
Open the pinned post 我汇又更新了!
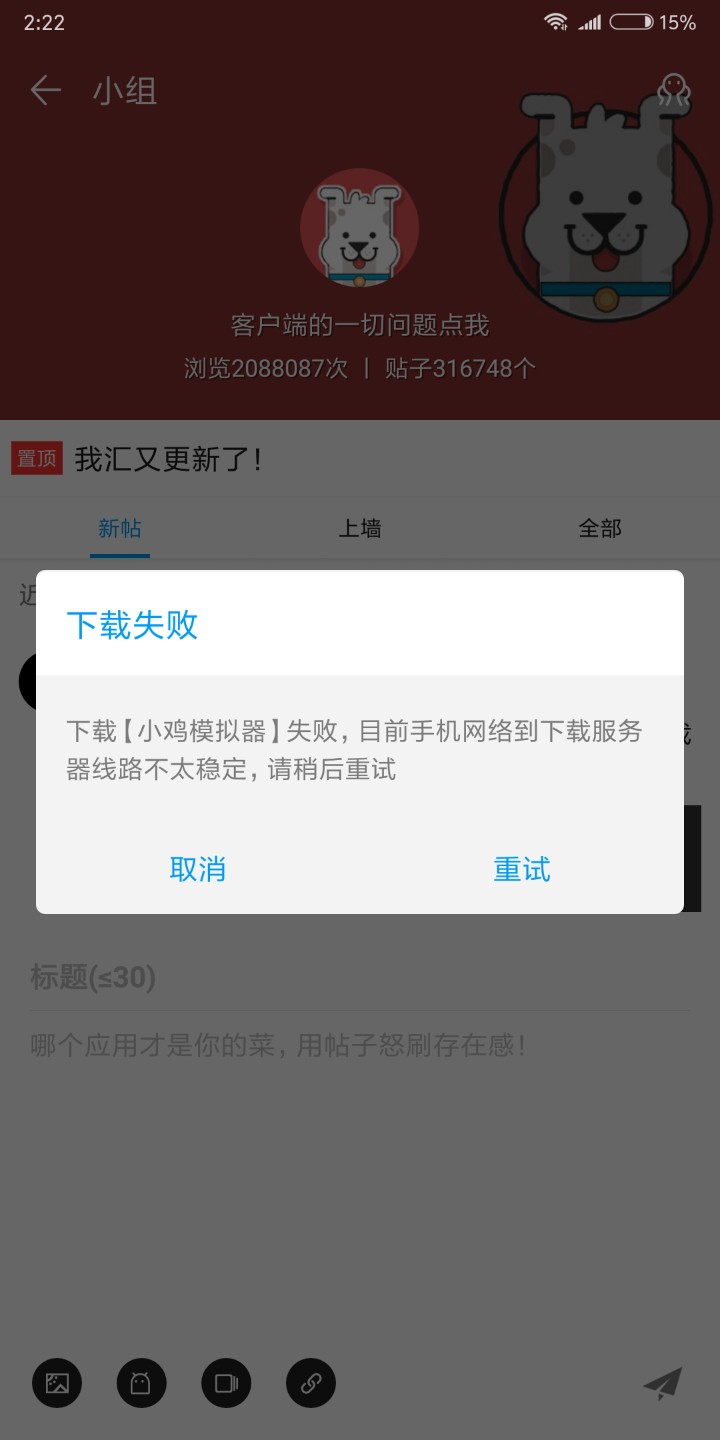168,459
